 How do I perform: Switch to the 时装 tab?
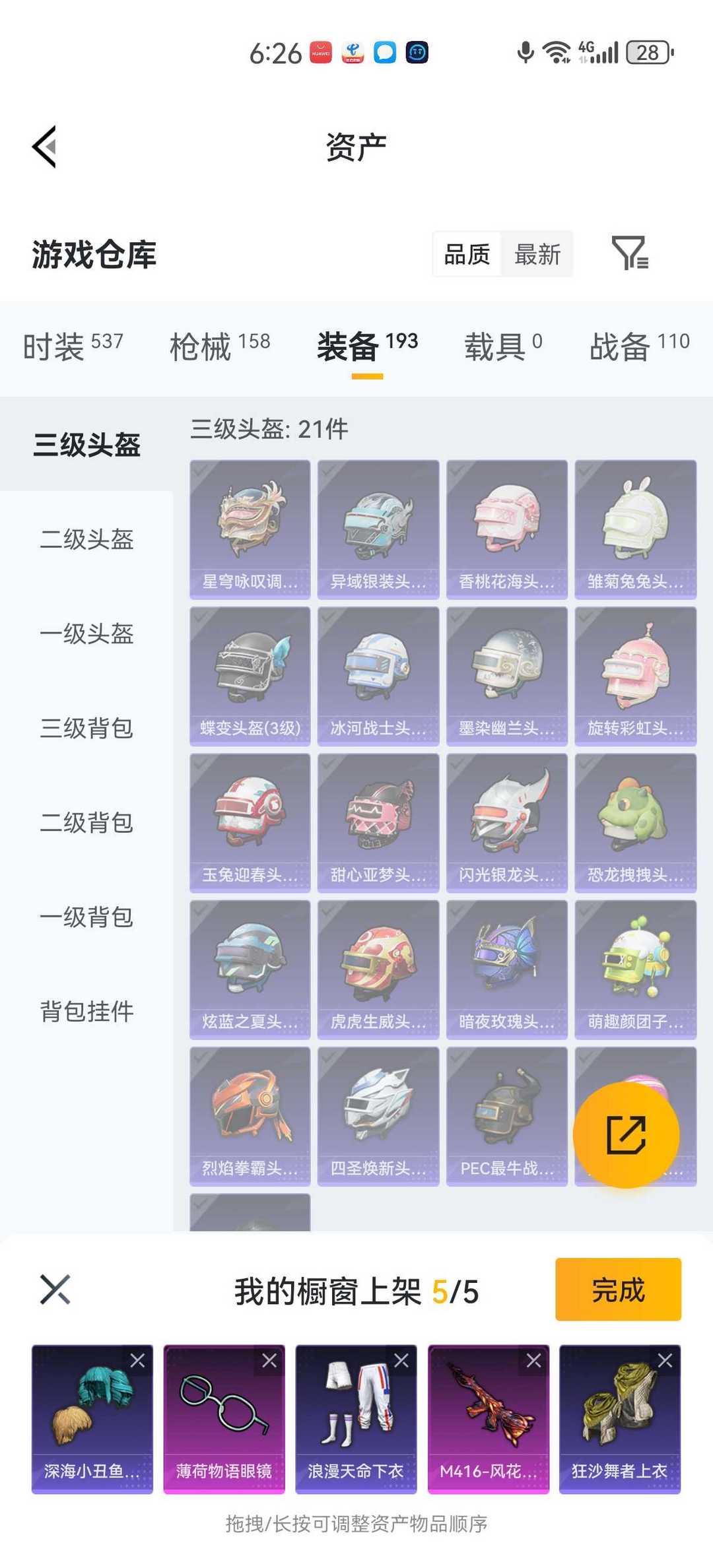pyautogui.click(x=73, y=346)
